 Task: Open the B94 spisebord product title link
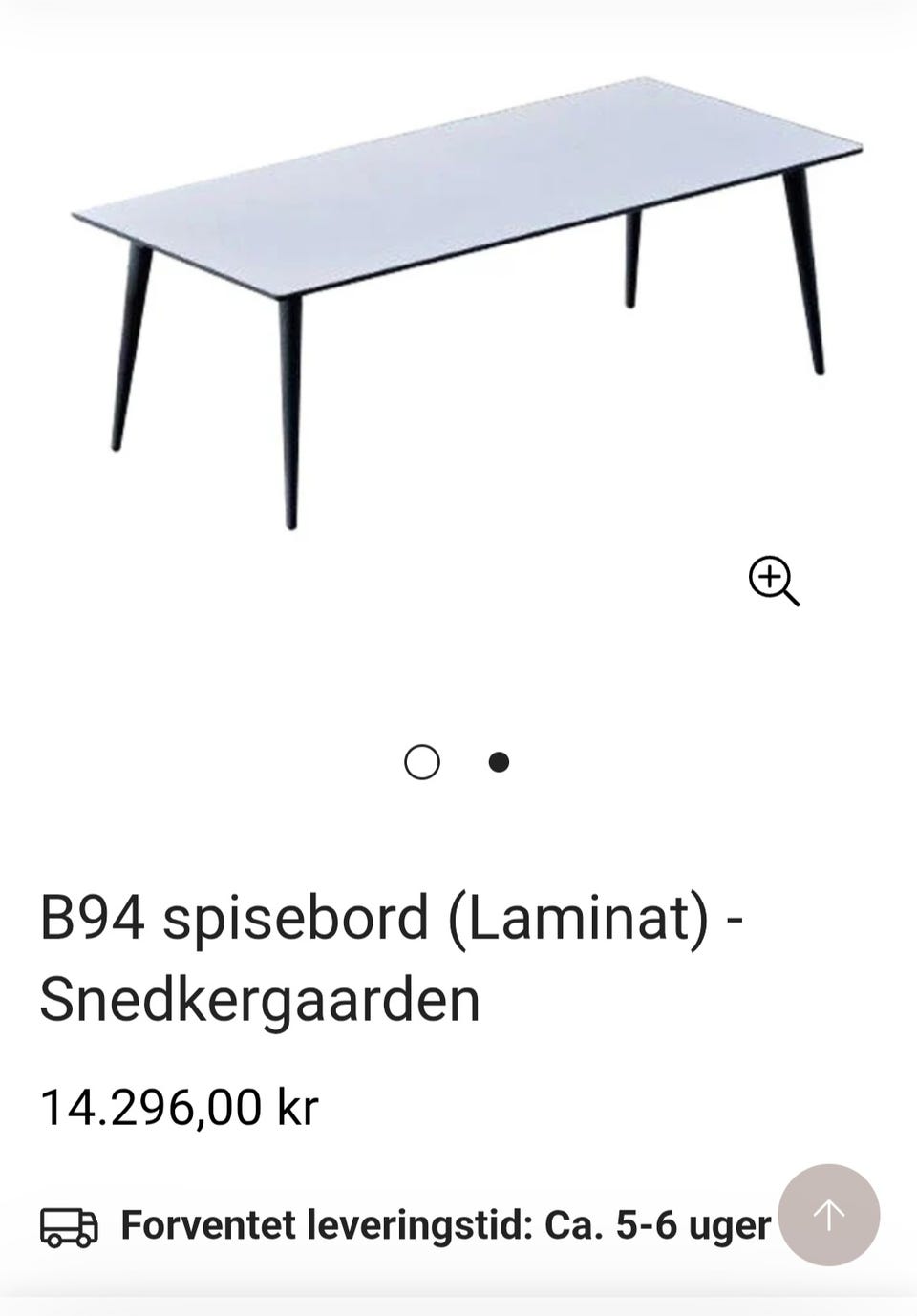point(391,915)
